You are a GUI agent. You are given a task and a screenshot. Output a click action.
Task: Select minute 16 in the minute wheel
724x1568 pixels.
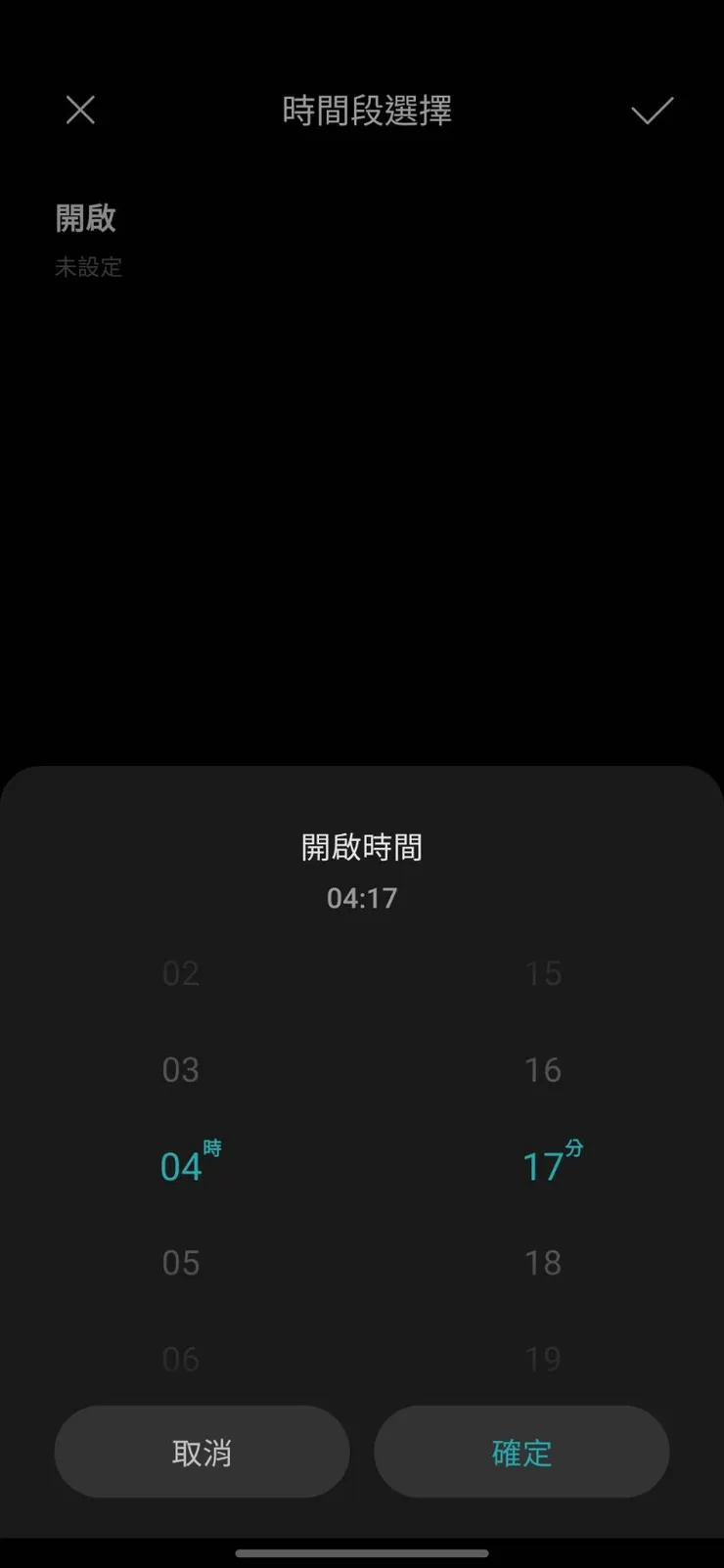[x=542, y=1069]
